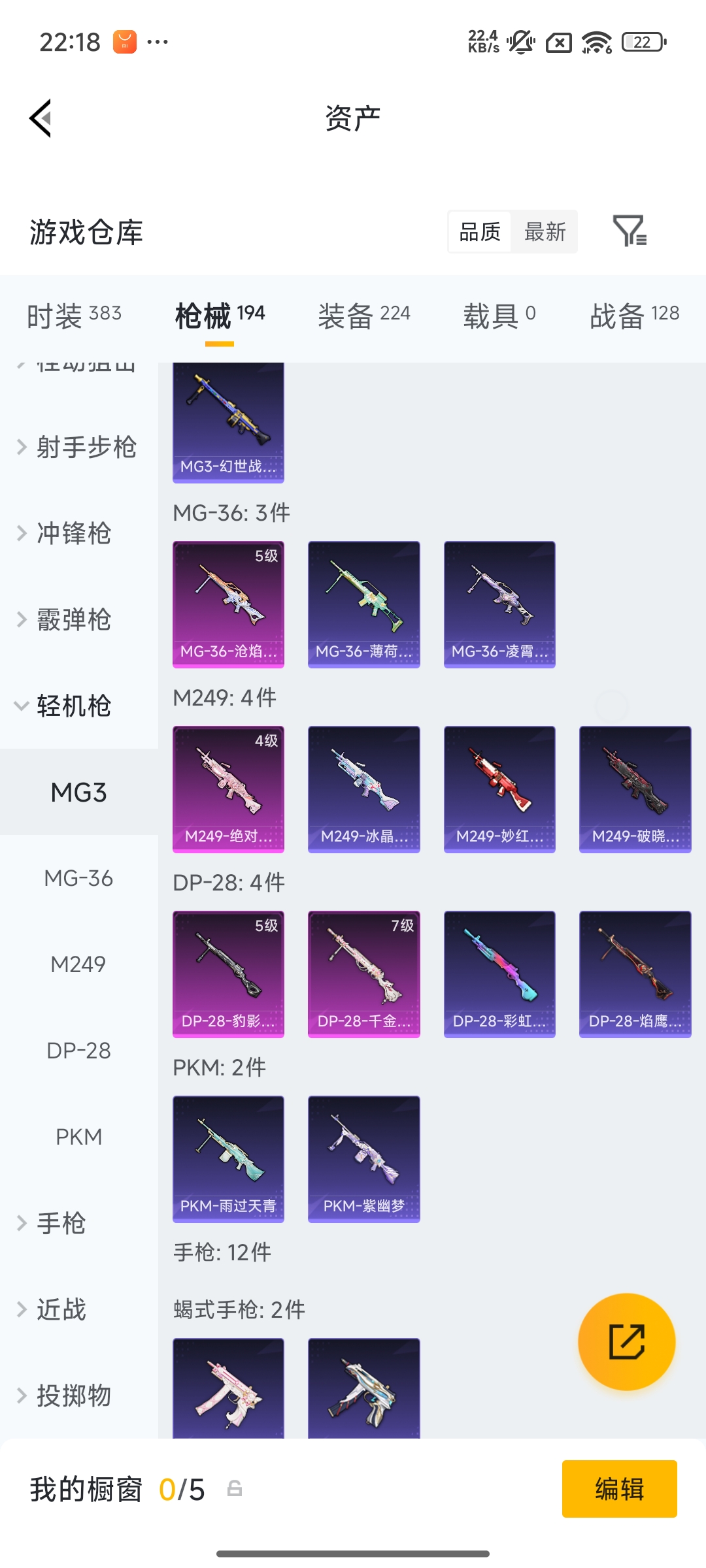
Task: Collapse the 轻机枪 category
Action: tap(74, 706)
